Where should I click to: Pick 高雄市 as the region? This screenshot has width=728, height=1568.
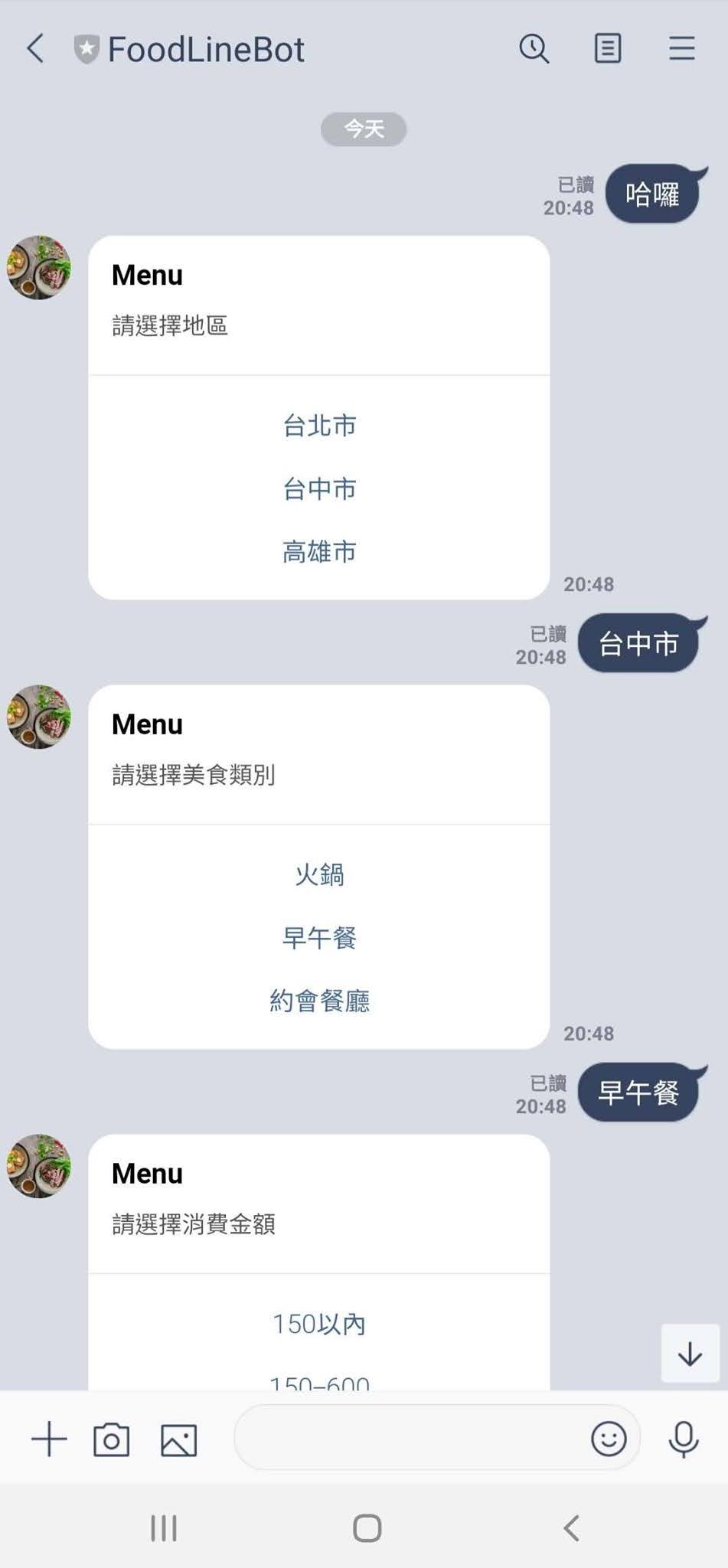(x=319, y=551)
